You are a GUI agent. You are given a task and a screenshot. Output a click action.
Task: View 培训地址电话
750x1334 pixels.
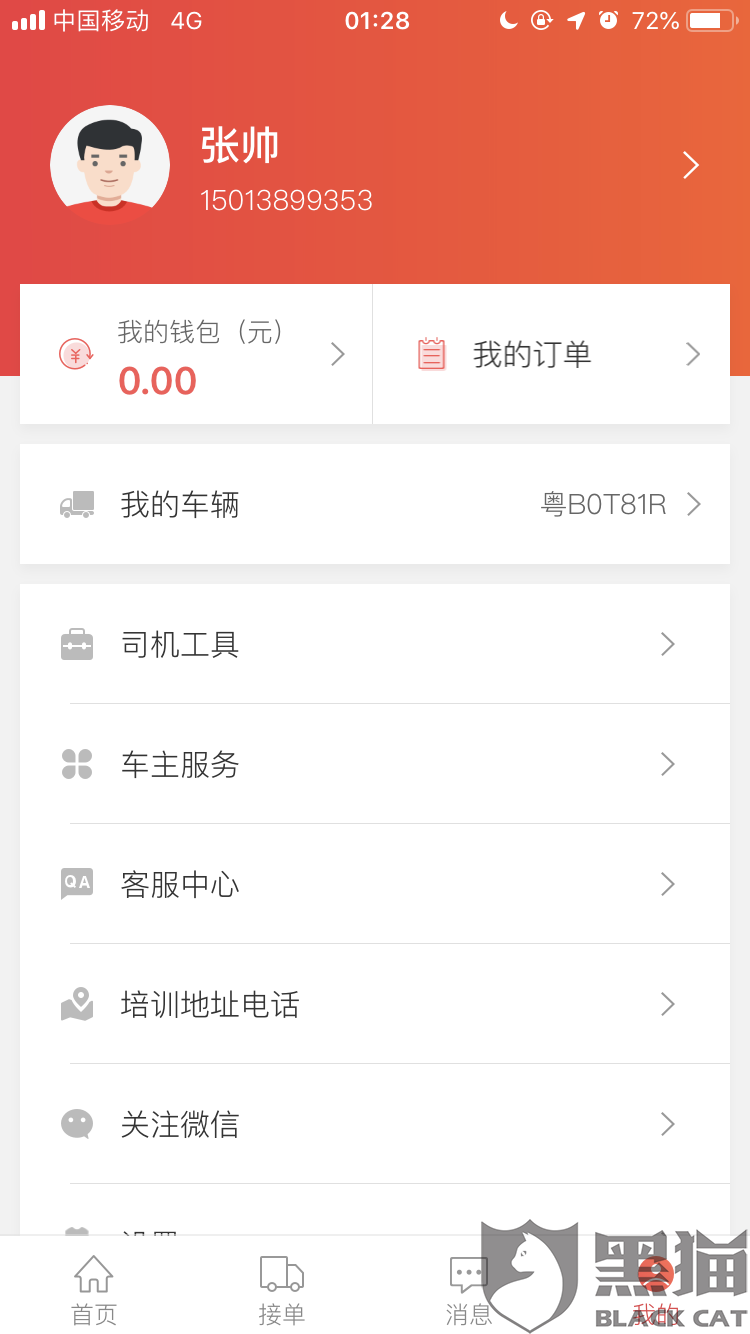click(375, 1005)
